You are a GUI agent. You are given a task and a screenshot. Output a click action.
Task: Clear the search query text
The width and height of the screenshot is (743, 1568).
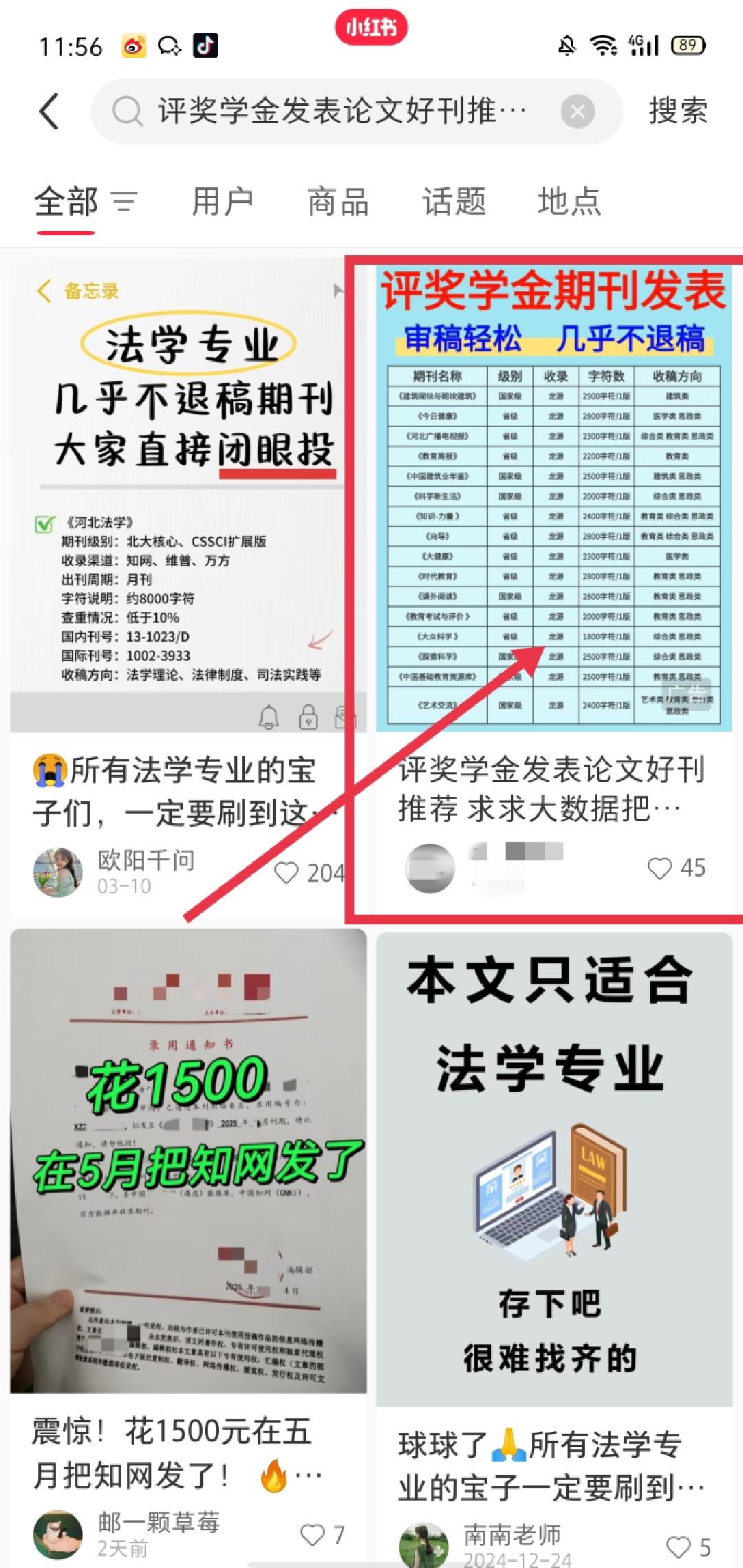coord(577,111)
